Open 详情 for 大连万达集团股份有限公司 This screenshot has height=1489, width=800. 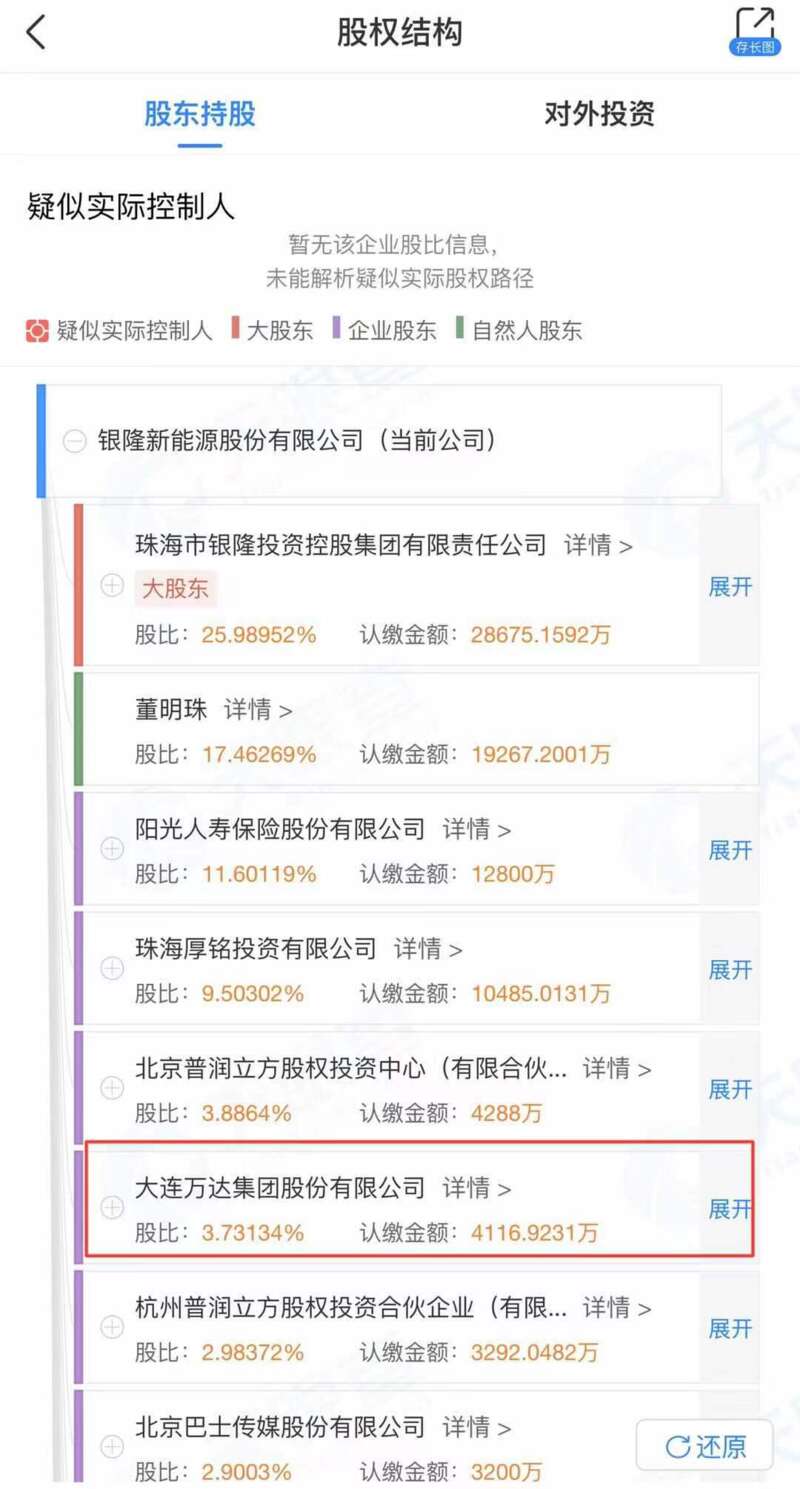[x=477, y=1188]
